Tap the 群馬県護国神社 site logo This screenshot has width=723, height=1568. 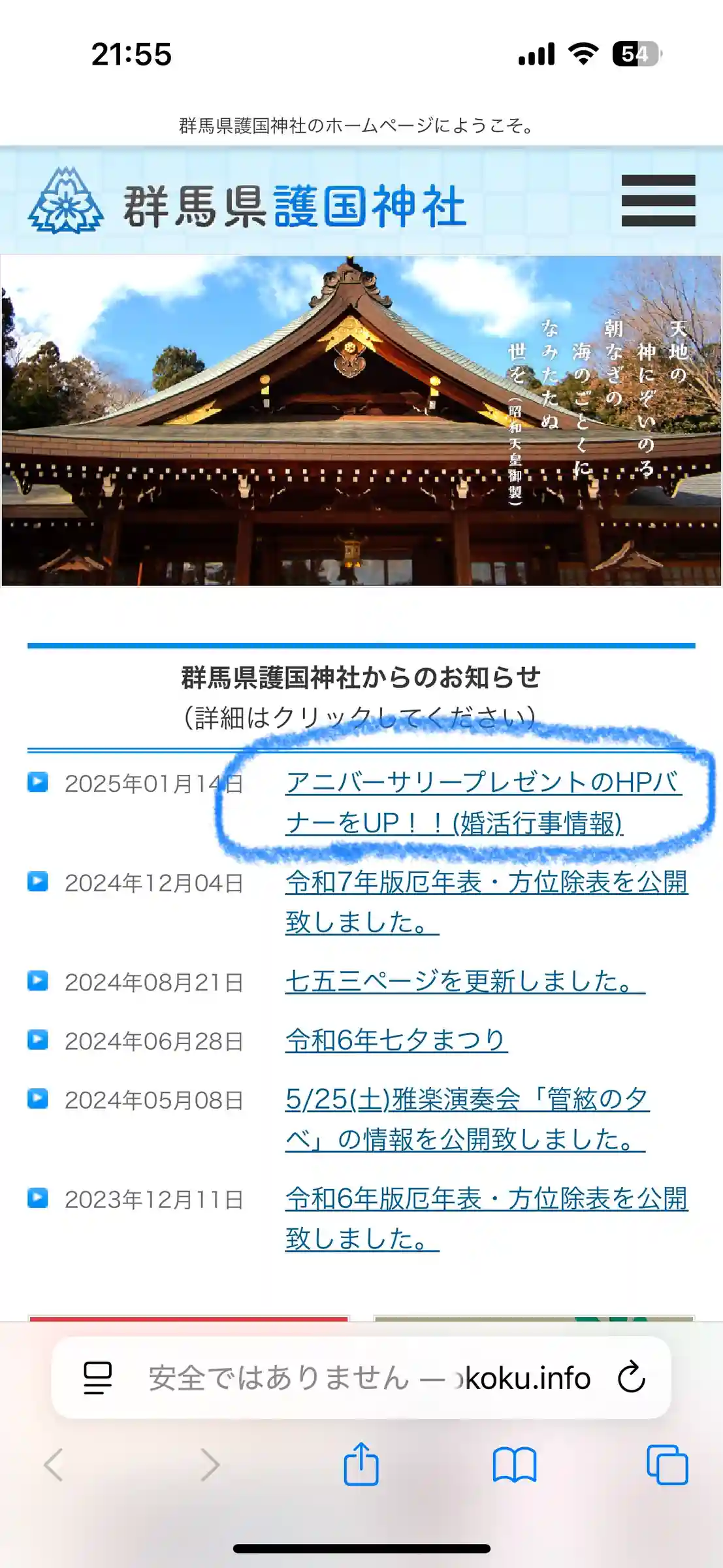[248, 205]
